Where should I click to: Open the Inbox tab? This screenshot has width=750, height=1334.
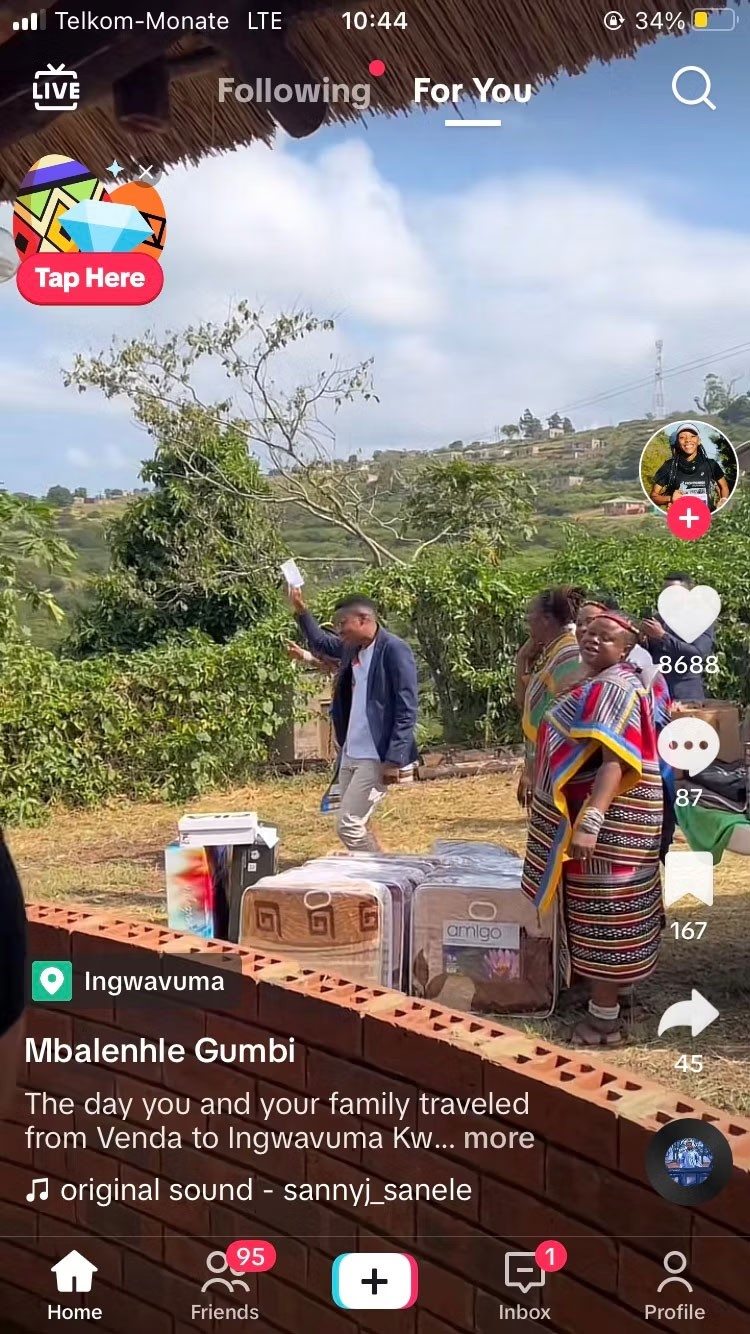point(525,1286)
